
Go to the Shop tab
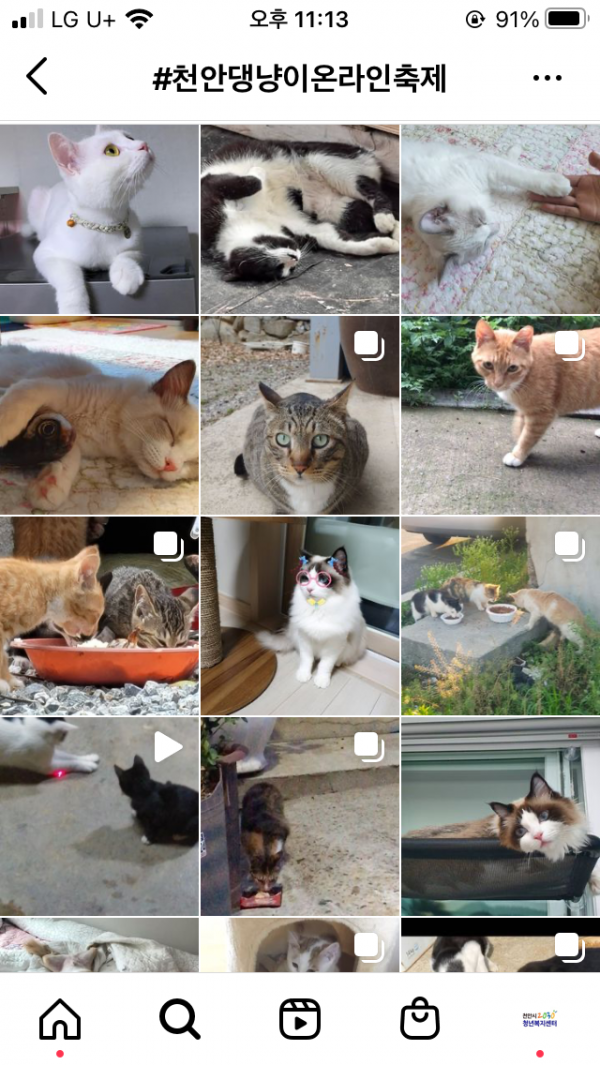tap(420, 1019)
